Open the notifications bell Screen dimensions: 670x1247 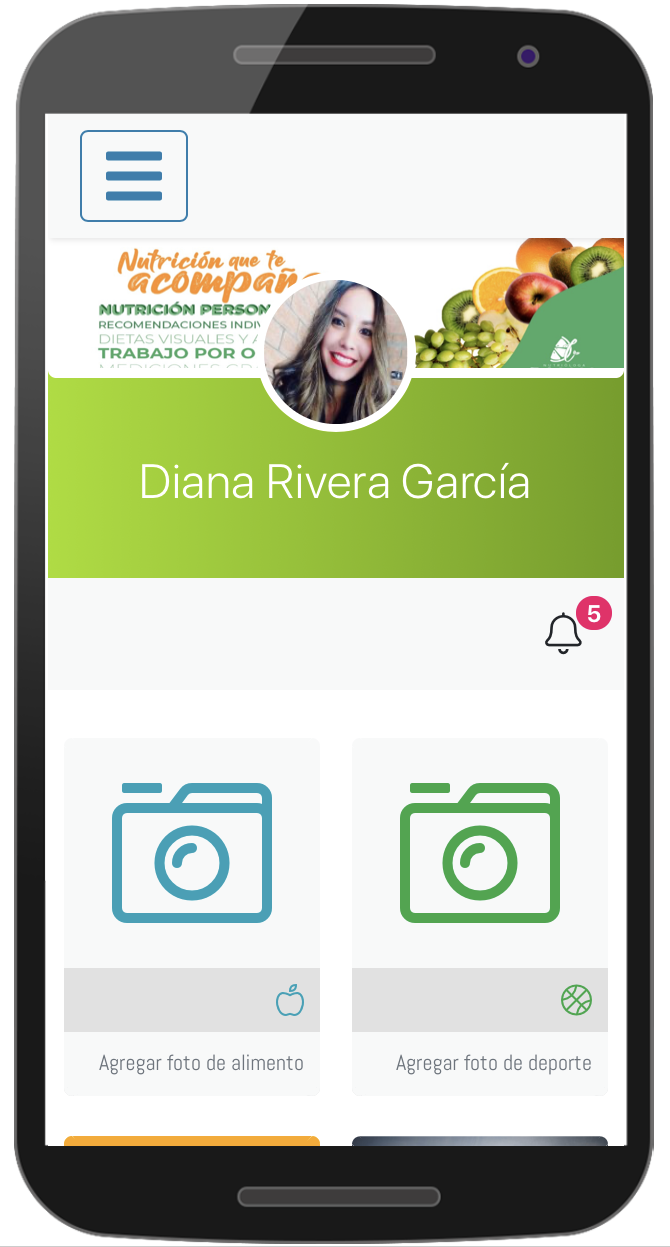pyautogui.click(x=563, y=633)
